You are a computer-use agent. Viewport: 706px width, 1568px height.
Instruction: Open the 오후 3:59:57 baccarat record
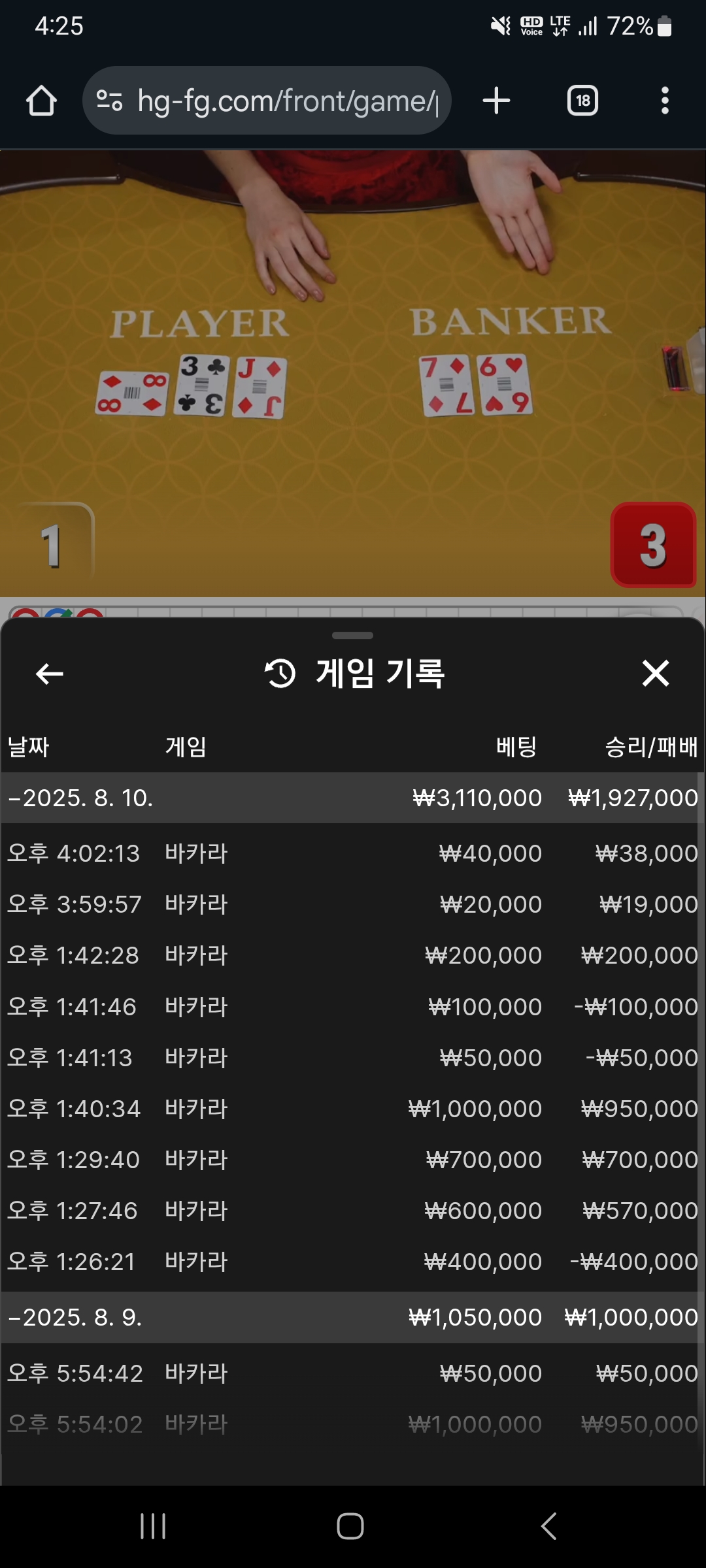point(353,904)
